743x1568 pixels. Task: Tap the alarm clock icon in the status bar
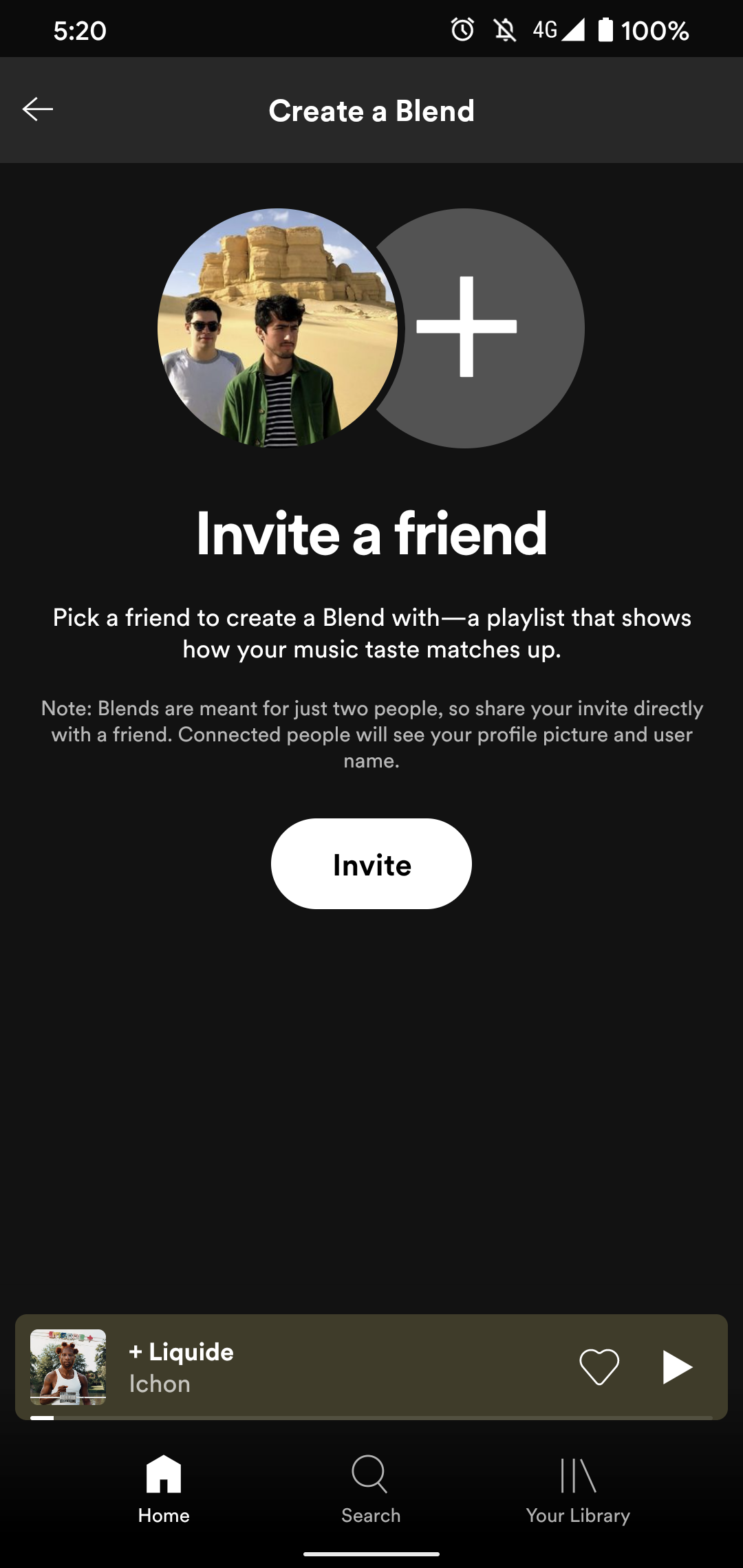(462, 29)
